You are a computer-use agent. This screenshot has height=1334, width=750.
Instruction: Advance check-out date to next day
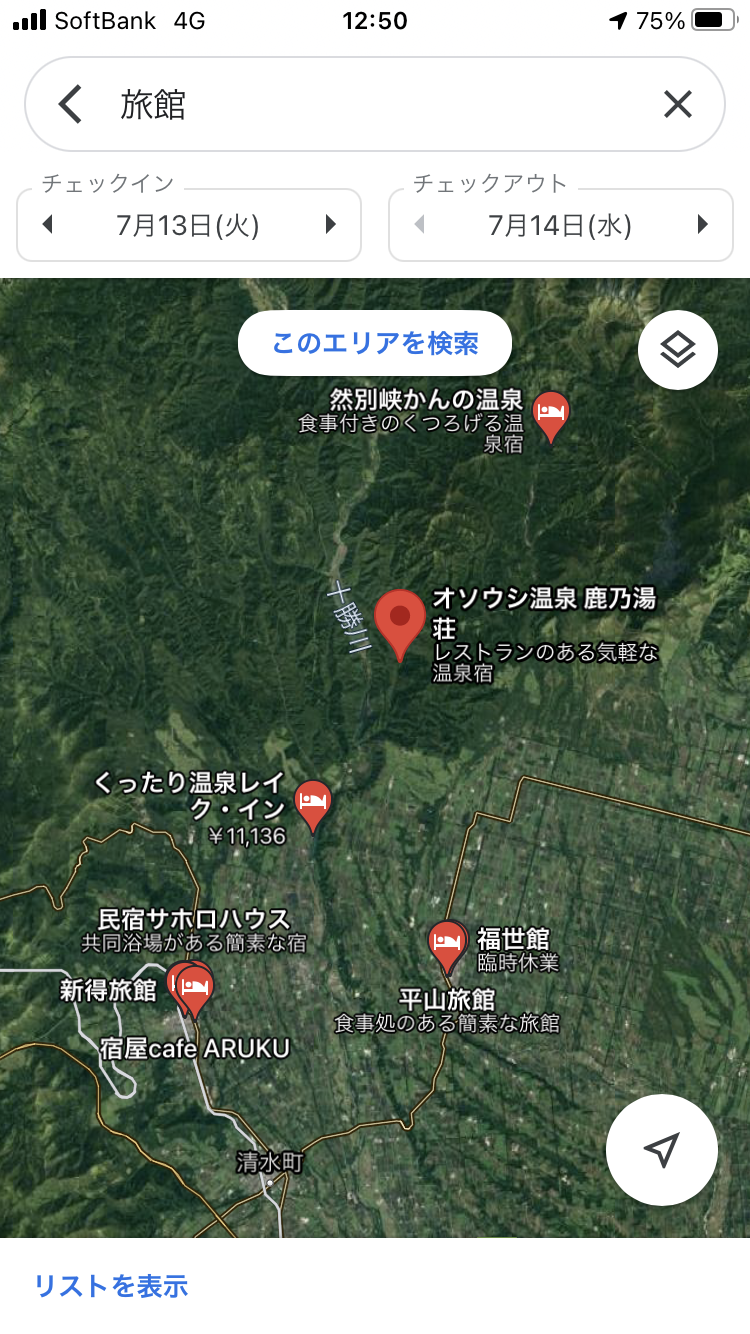pyautogui.click(x=702, y=225)
